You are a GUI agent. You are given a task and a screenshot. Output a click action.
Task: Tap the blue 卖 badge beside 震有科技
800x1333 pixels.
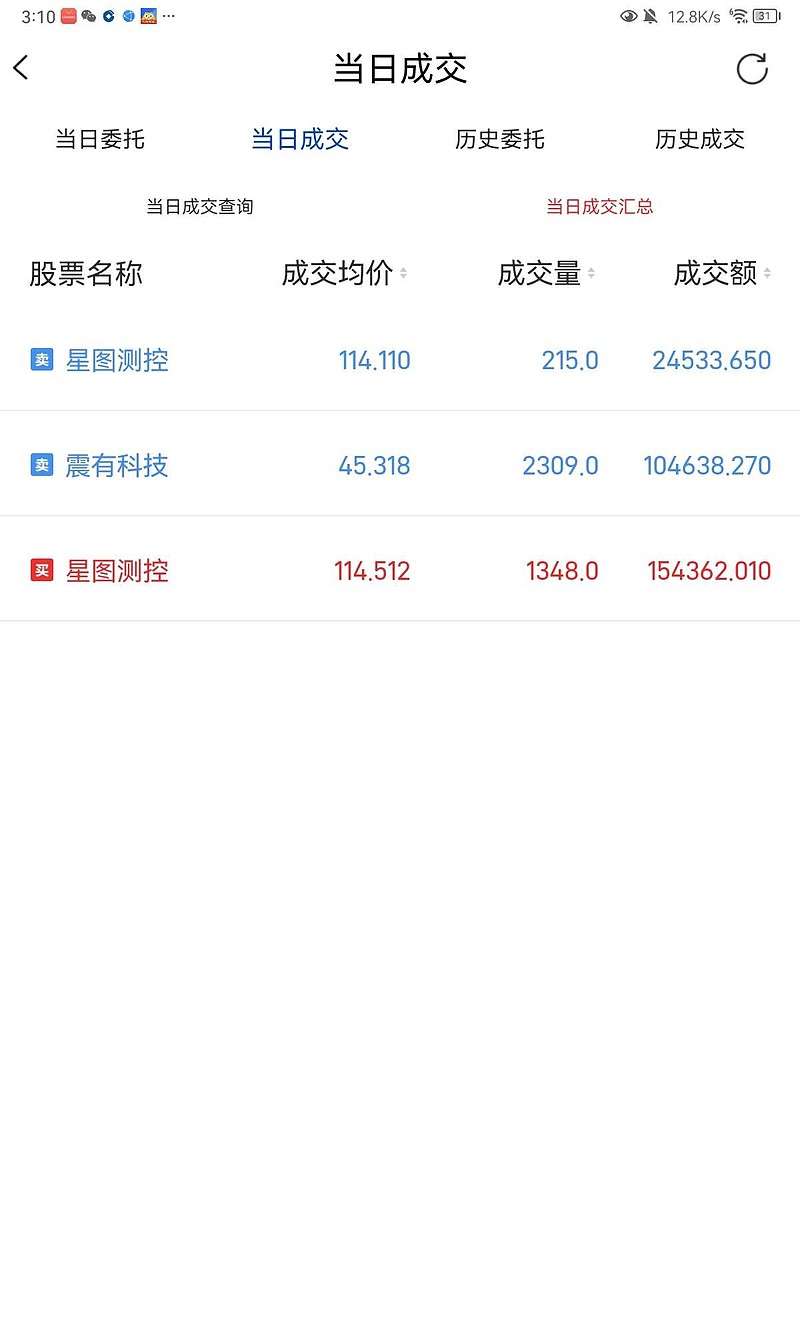(x=41, y=465)
